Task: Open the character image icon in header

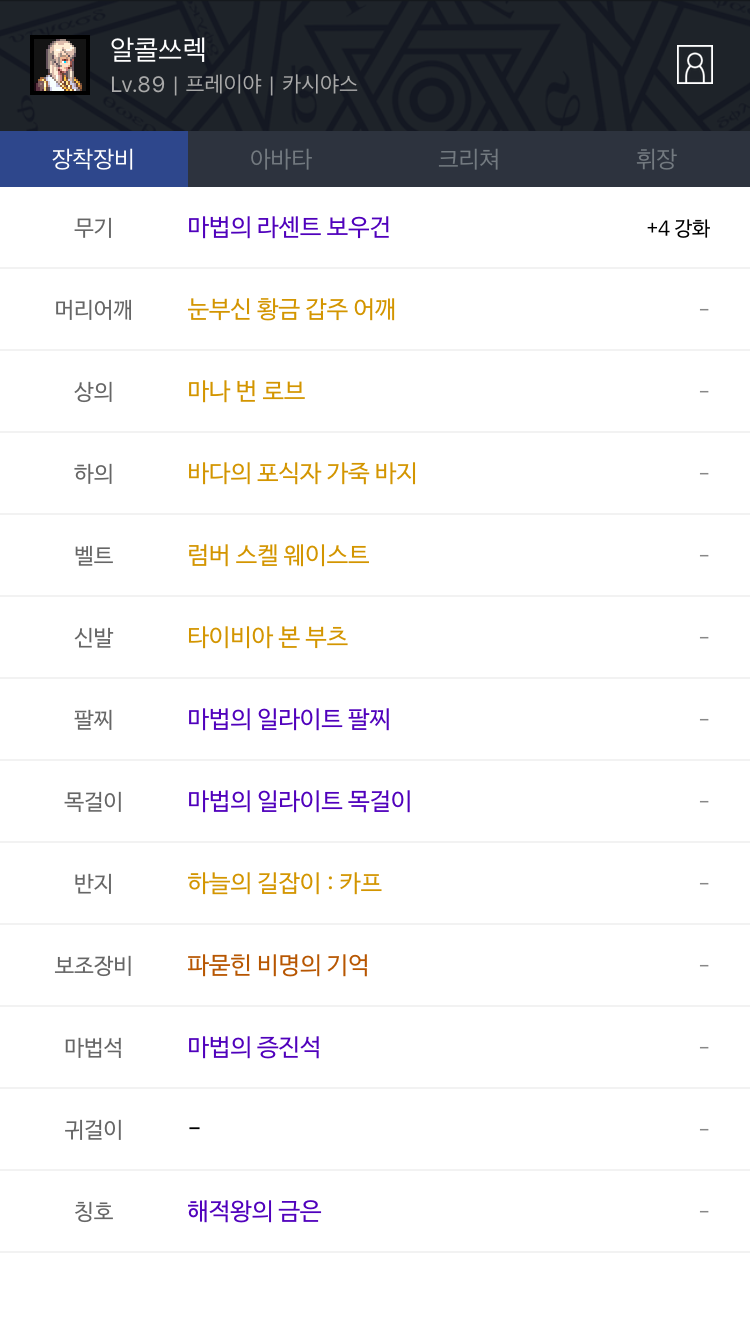Action: 695,65
